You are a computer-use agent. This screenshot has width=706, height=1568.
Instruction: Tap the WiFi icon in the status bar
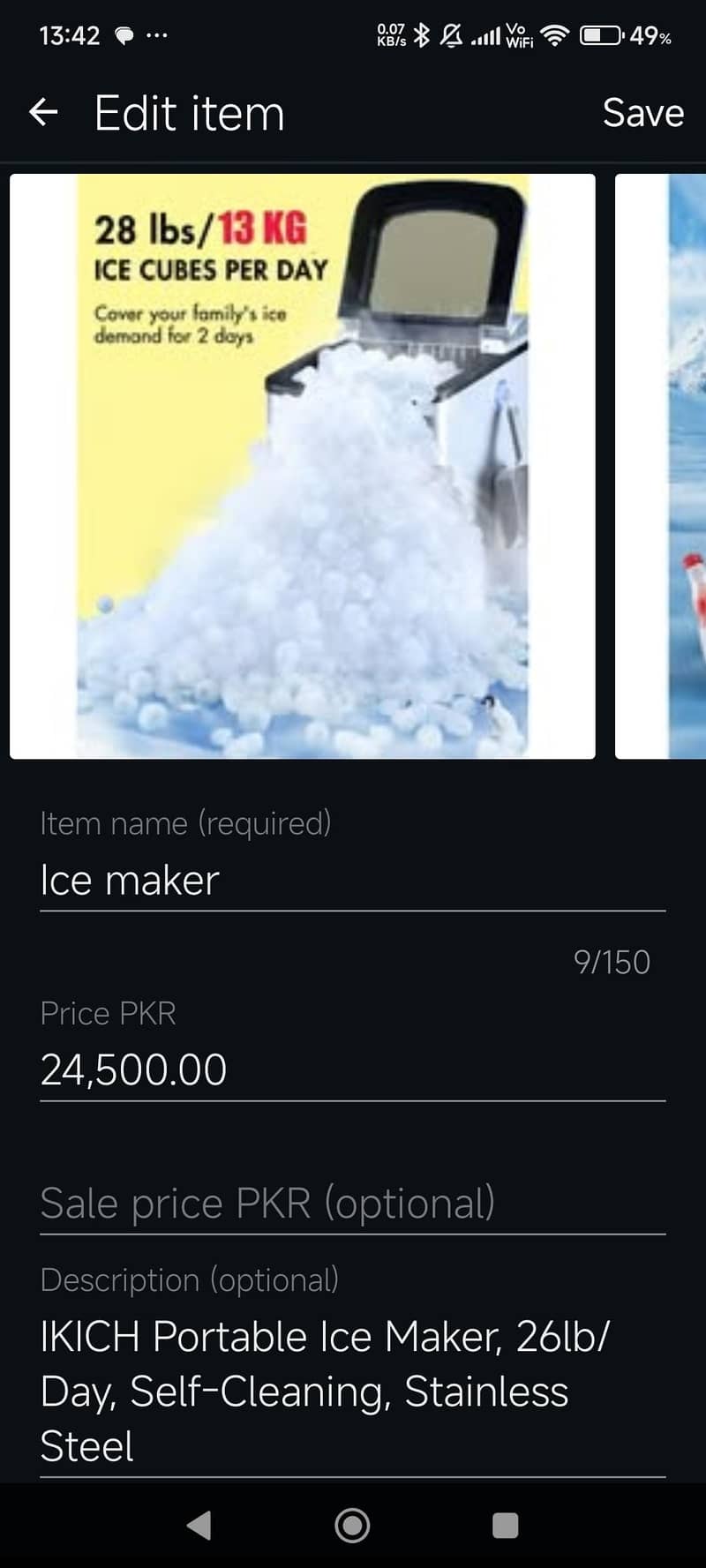(554, 35)
